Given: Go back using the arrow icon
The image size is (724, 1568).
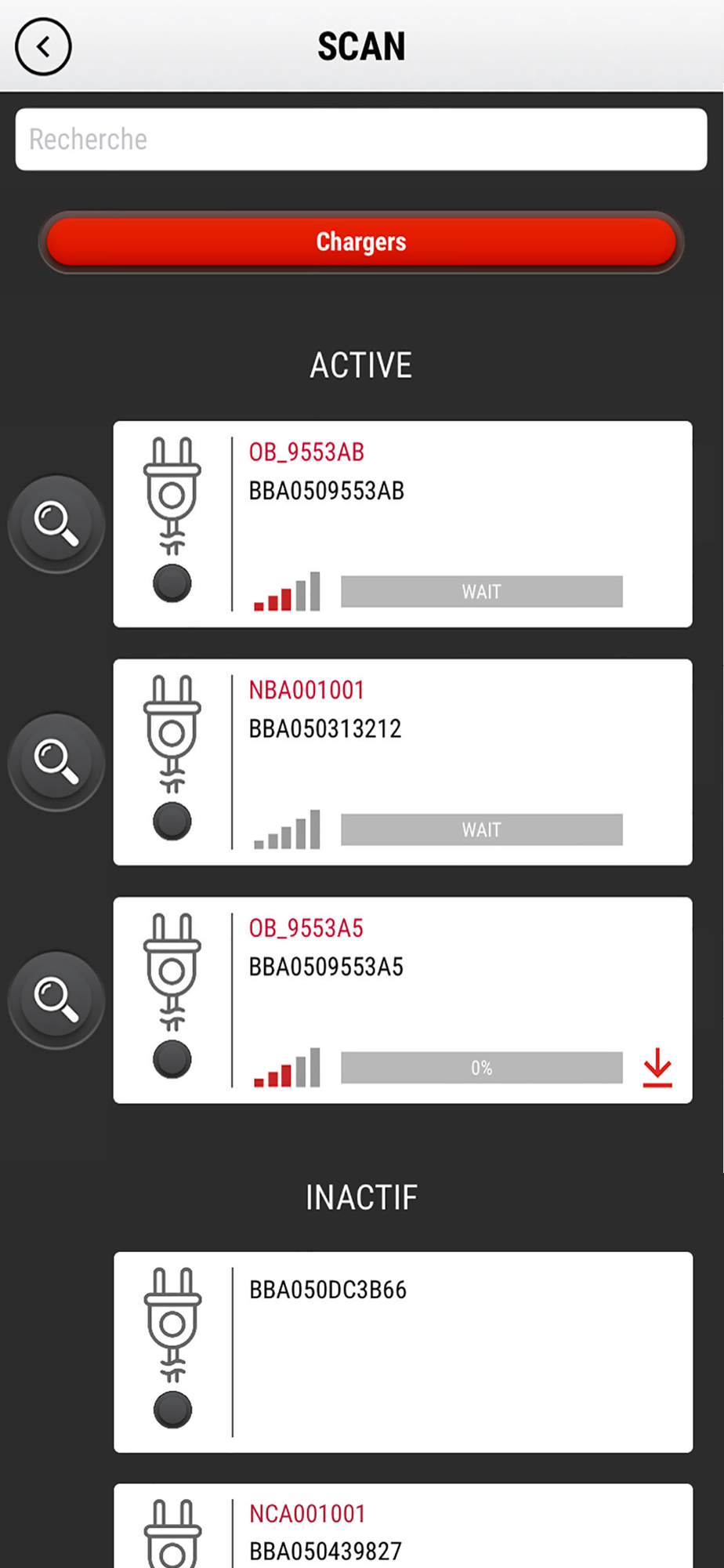Looking at the screenshot, I should pyautogui.click(x=43, y=47).
